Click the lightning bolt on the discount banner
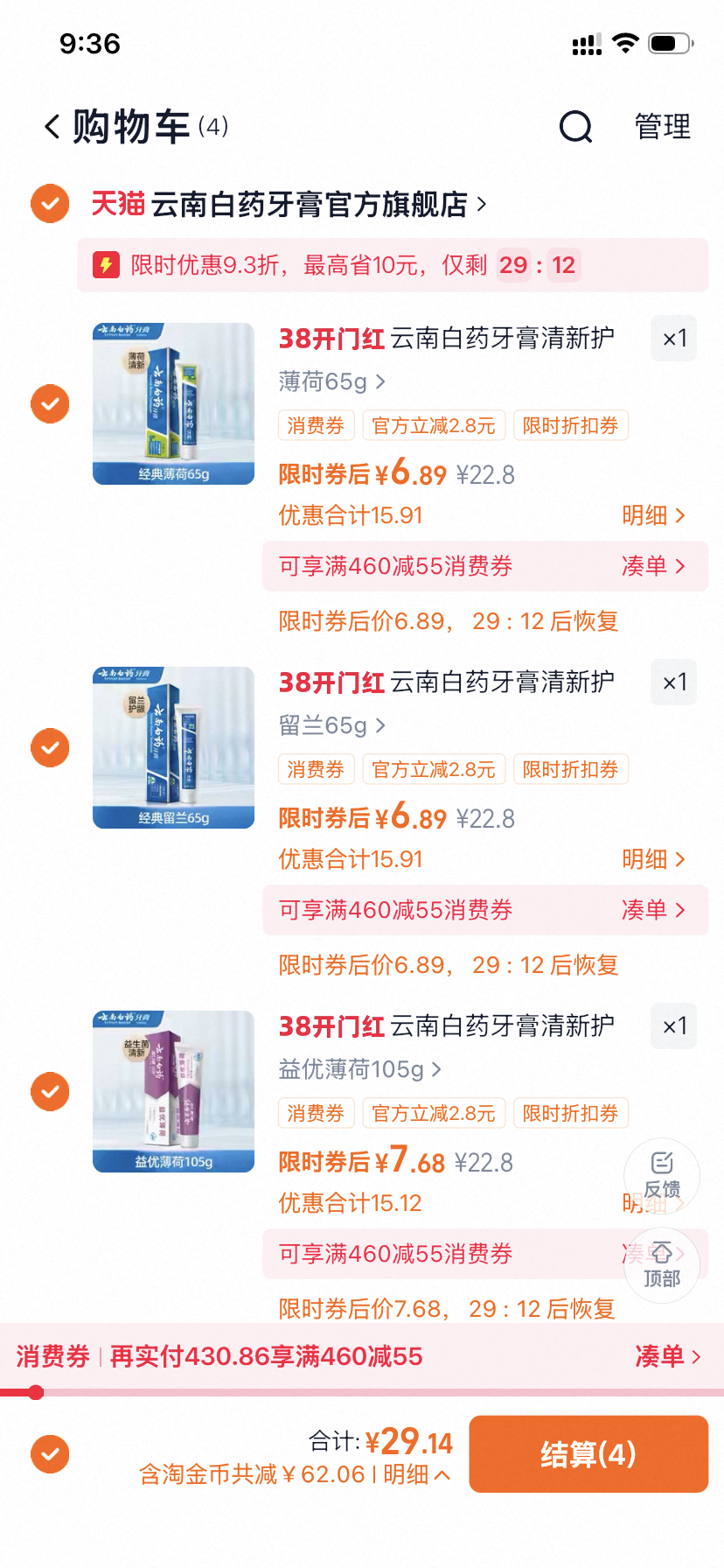Screen dimensions: 724x1568 coord(107,264)
